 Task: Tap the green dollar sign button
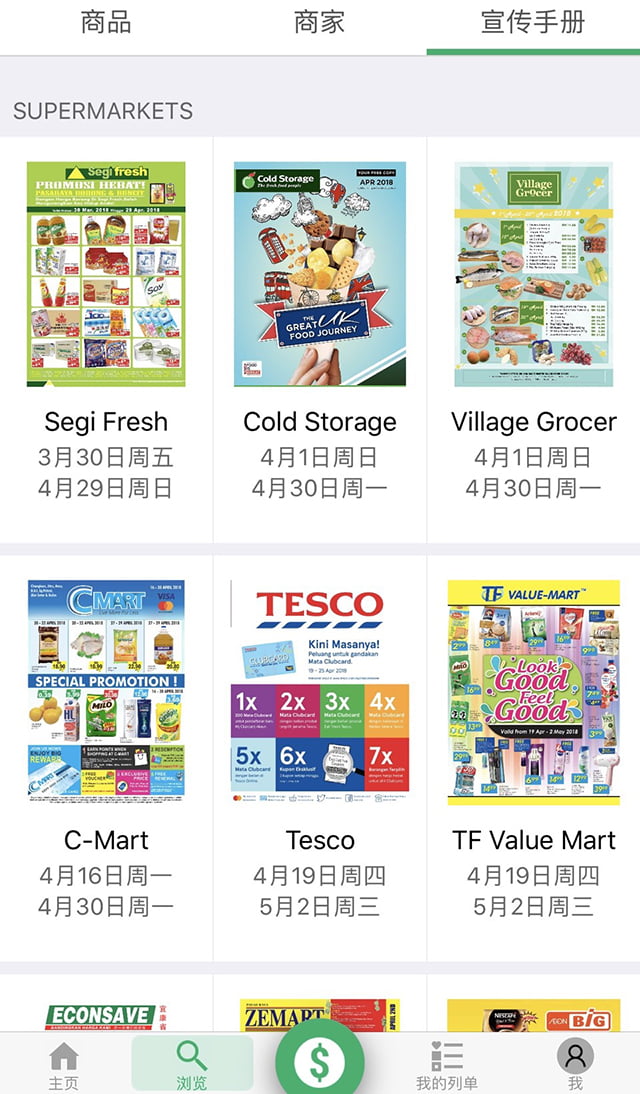click(320, 1060)
